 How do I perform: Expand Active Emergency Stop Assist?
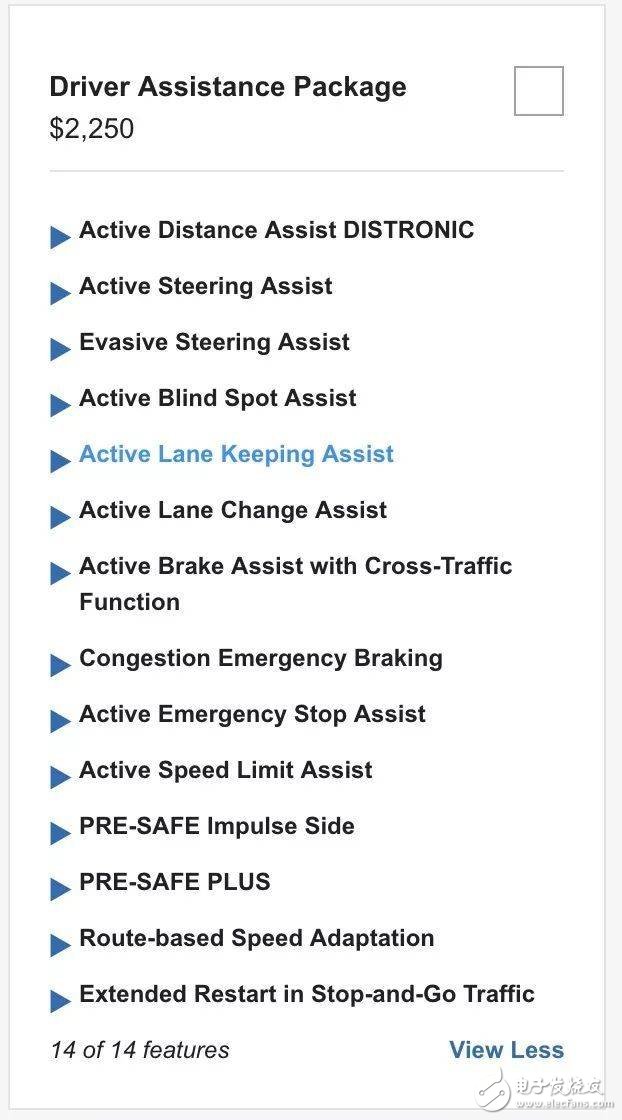(x=252, y=714)
